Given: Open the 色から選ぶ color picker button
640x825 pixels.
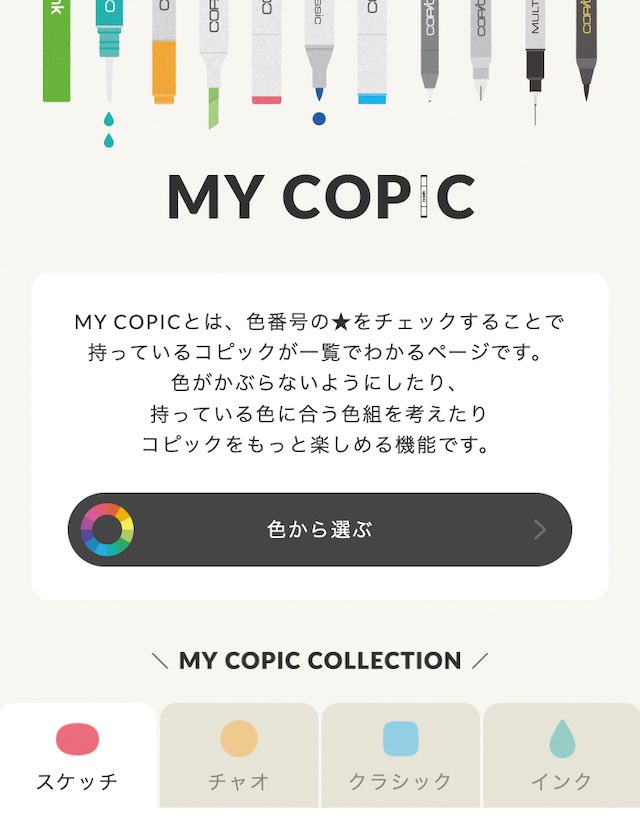Looking at the screenshot, I should 320,529.
